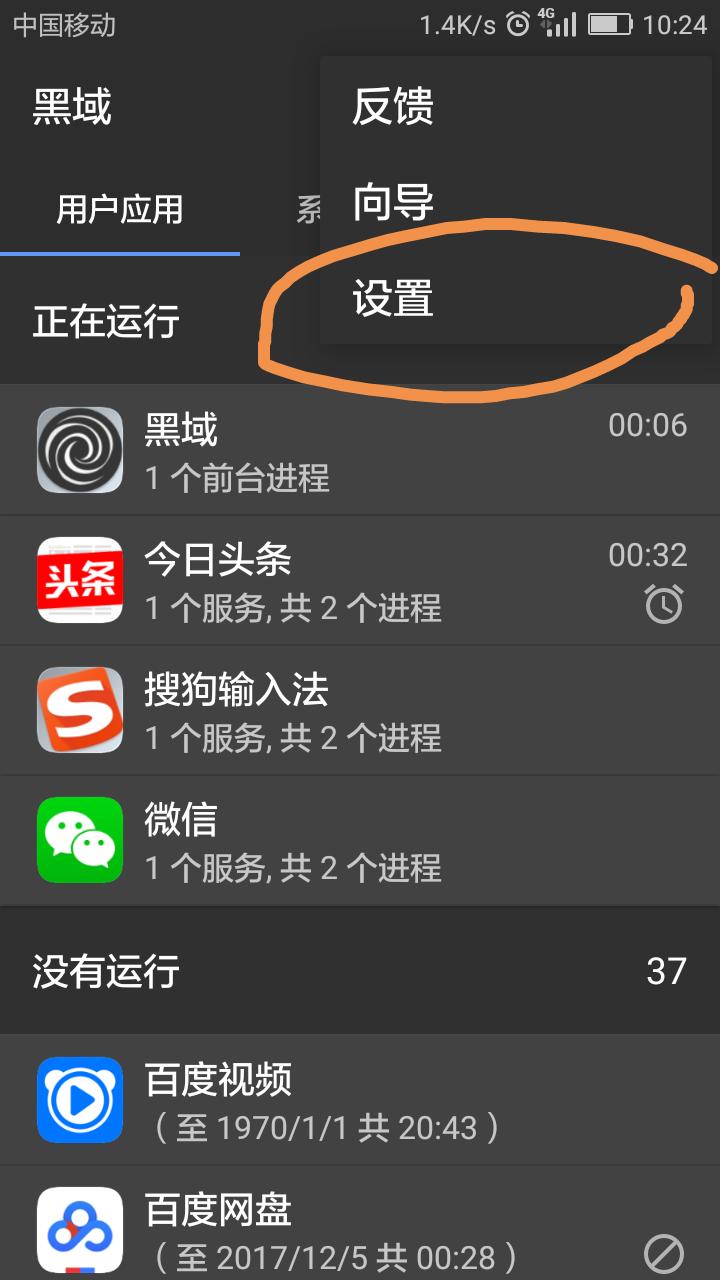Open the 黑域 app entry icon
720x1280 pixels.
click(x=79, y=449)
